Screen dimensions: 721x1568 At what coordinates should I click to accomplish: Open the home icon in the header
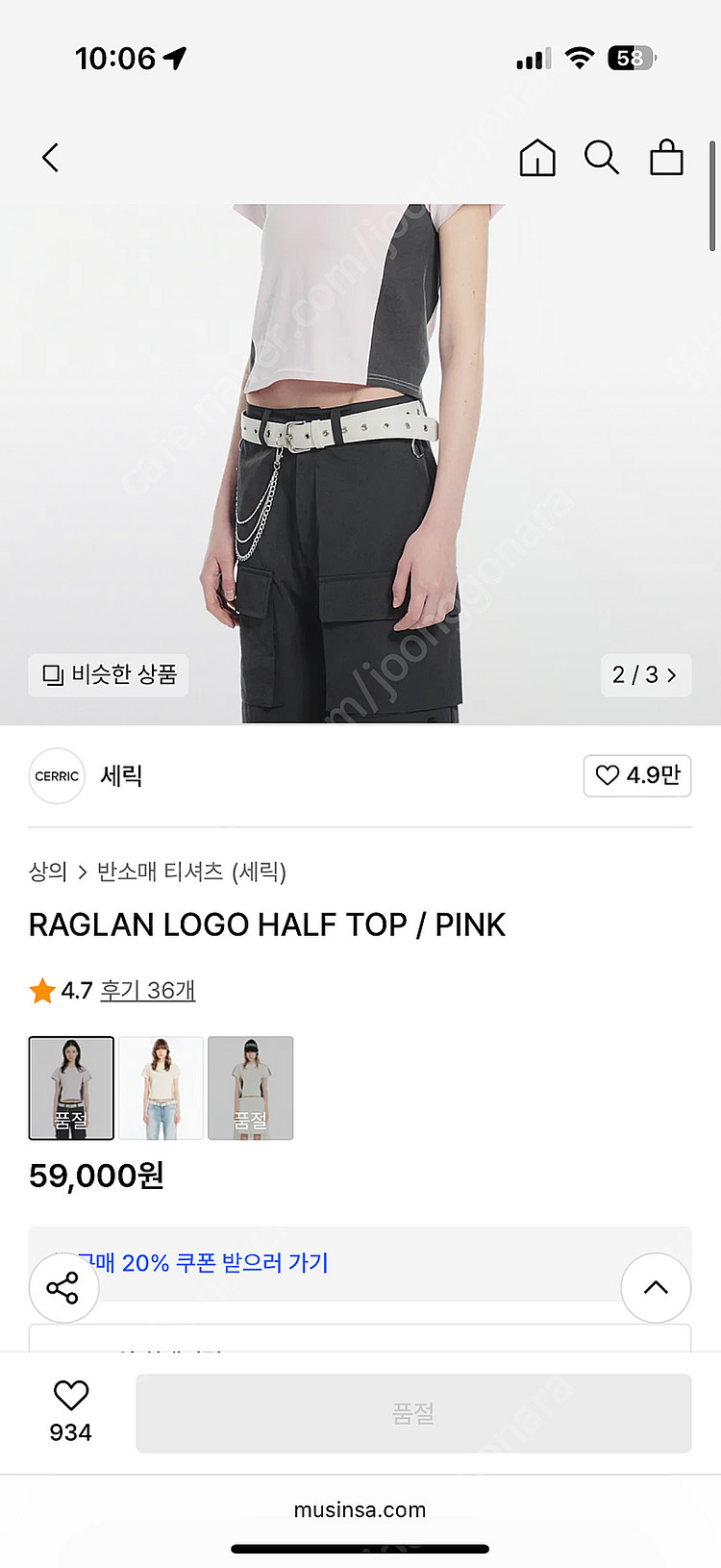pos(537,158)
